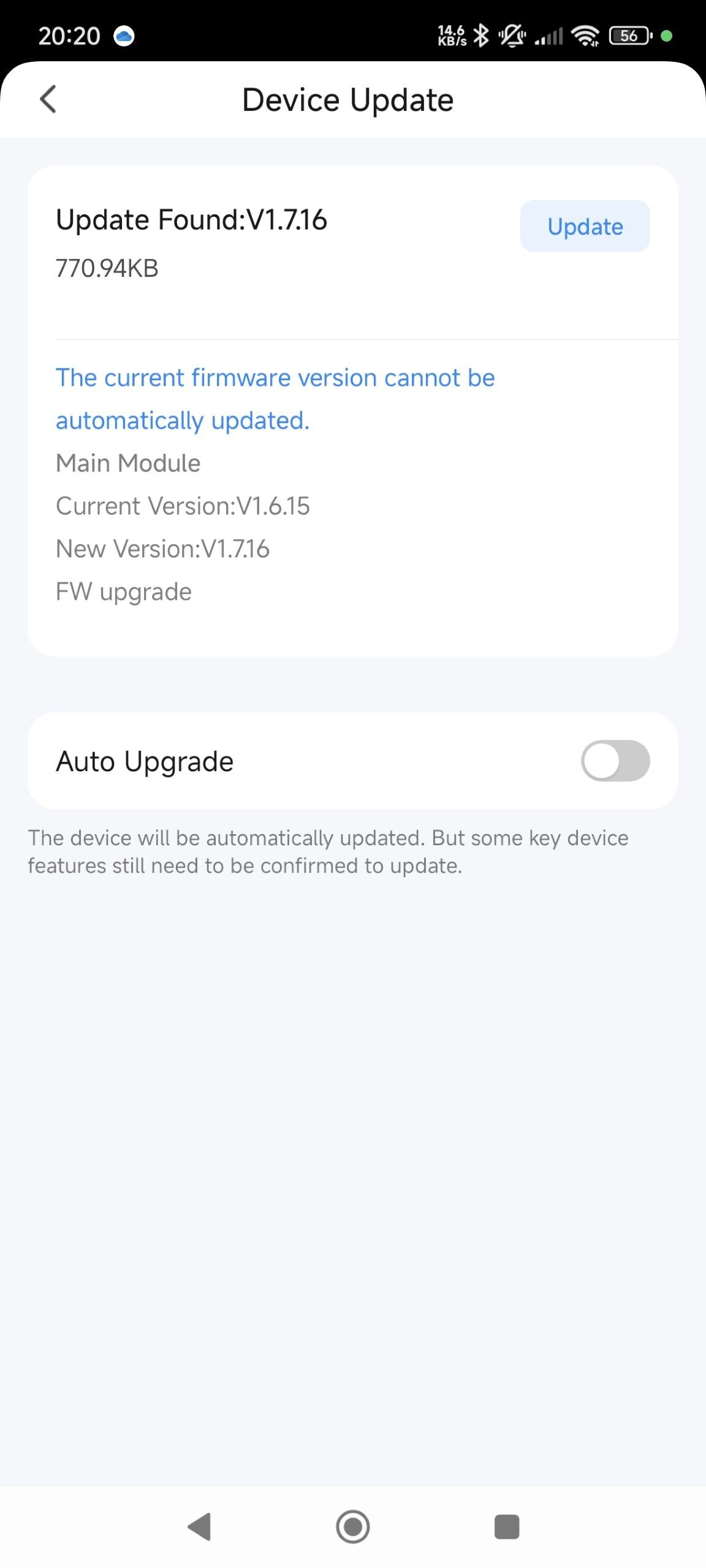Viewport: 706px width, 1568px height.
Task: Tap the system home button
Action: [x=353, y=1526]
